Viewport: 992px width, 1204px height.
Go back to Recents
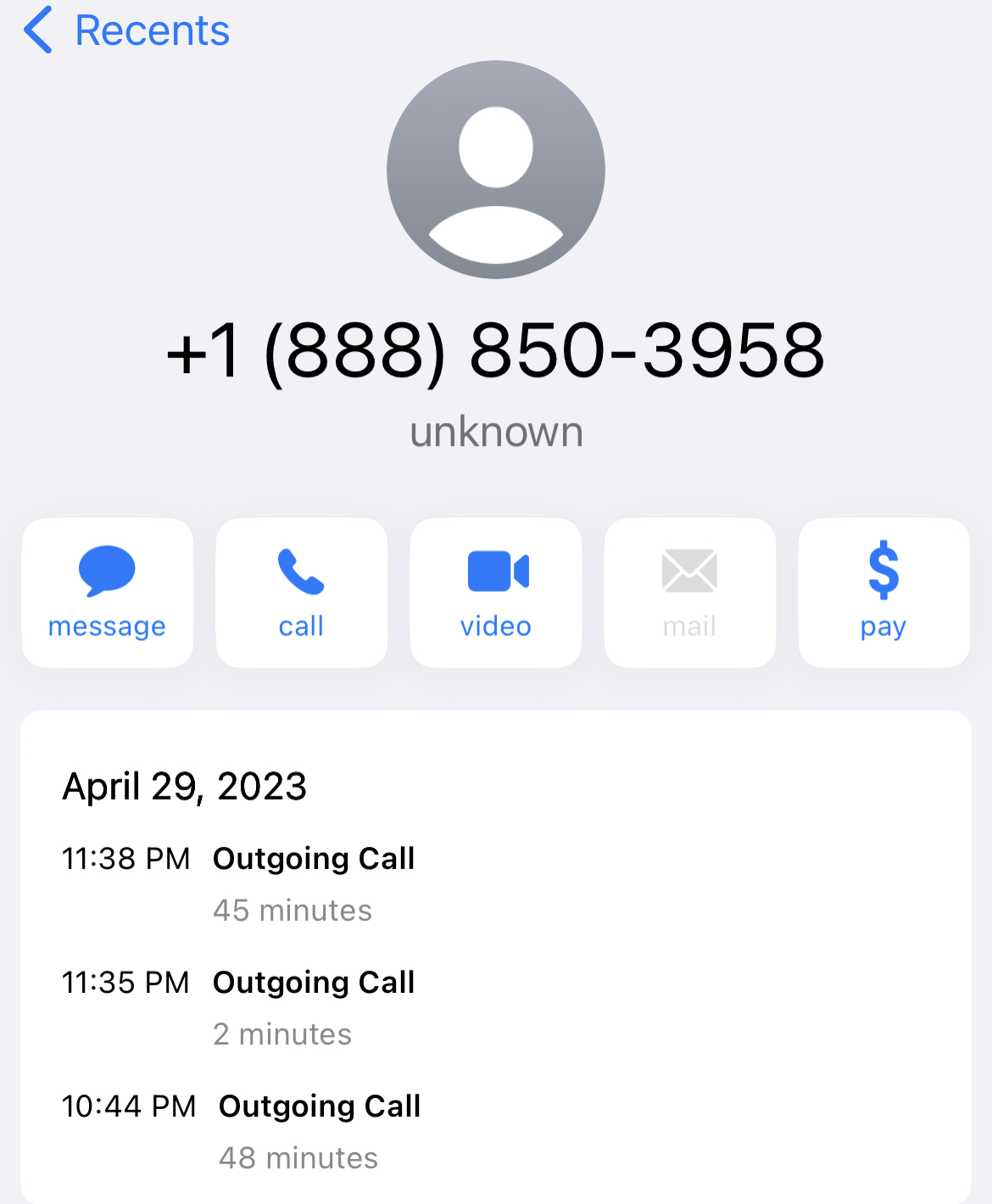tap(127, 31)
